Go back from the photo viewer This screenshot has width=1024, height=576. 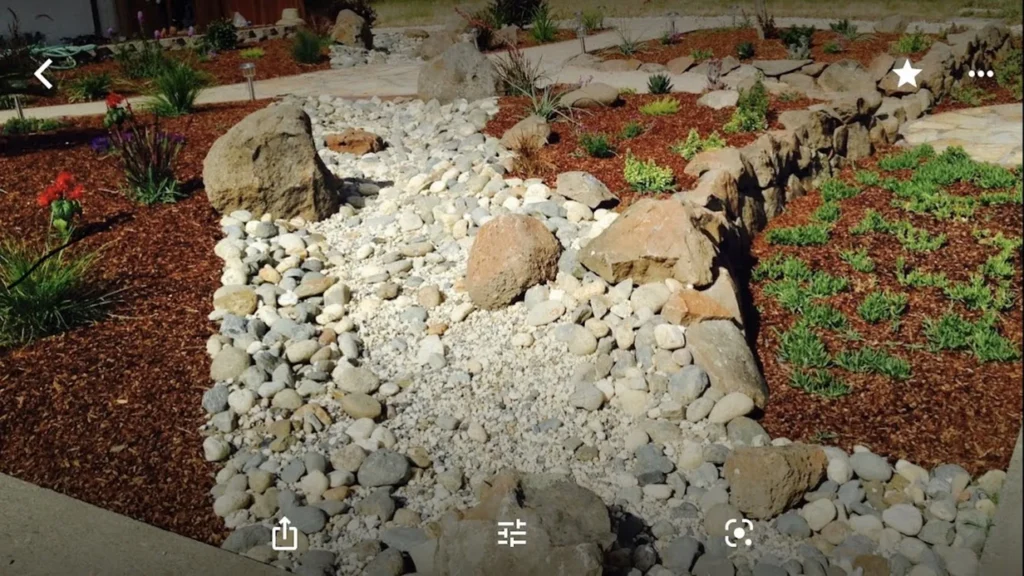43,73
